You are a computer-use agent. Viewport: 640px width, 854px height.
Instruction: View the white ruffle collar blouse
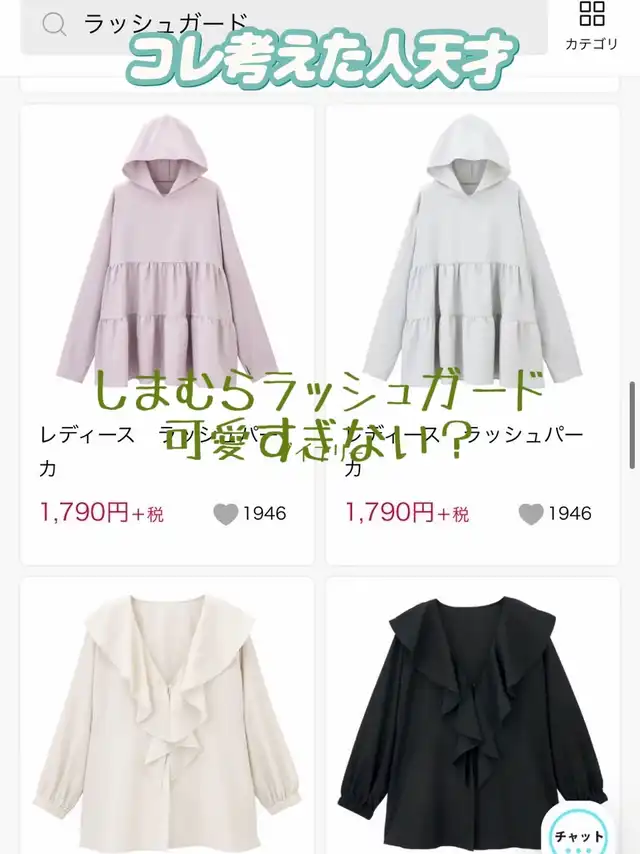click(x=167, y=716)
